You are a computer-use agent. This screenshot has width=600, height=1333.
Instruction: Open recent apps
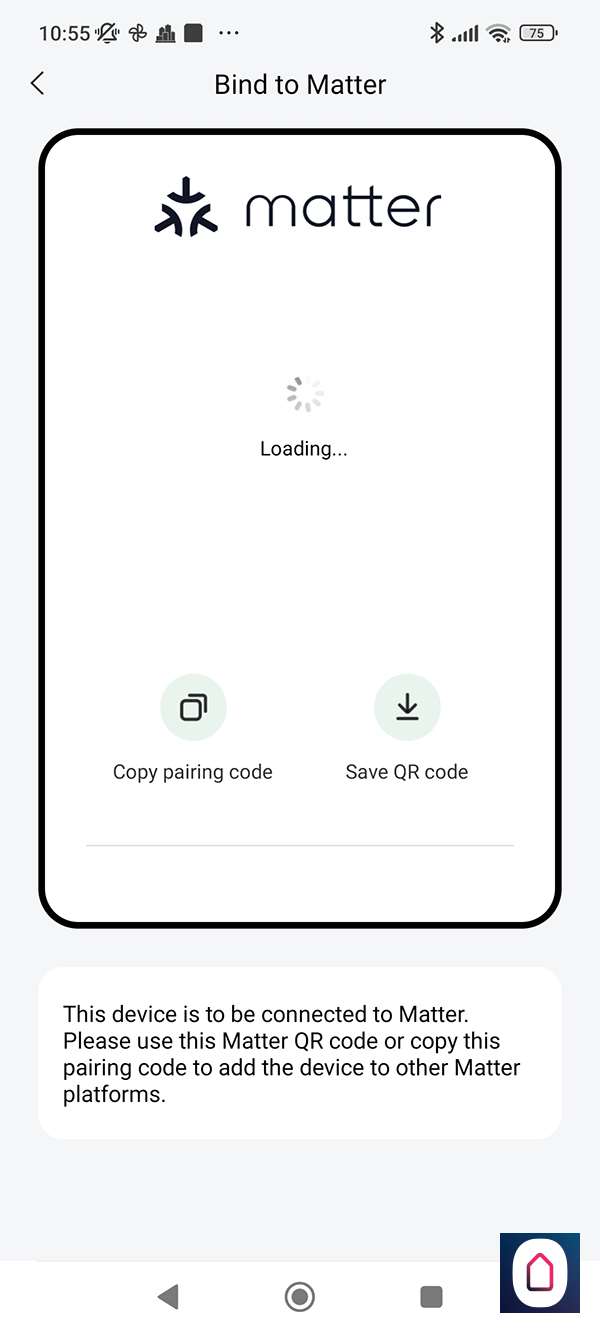click(x=431, y=1297)
